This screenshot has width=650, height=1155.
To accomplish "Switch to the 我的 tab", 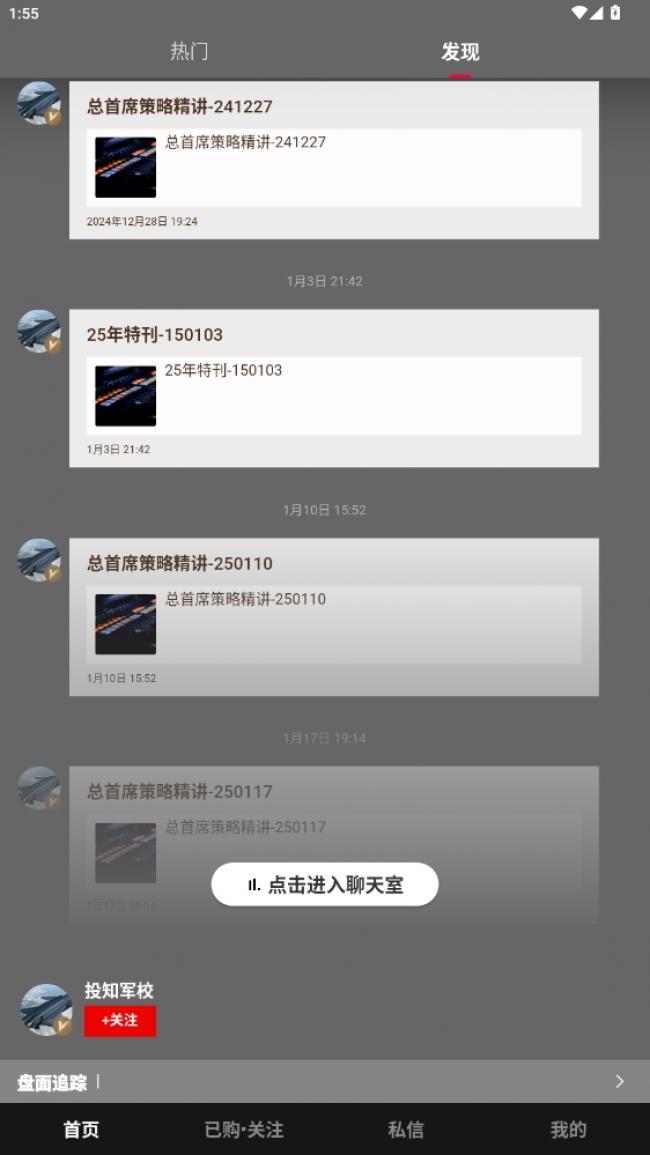I will (568, 1129).
